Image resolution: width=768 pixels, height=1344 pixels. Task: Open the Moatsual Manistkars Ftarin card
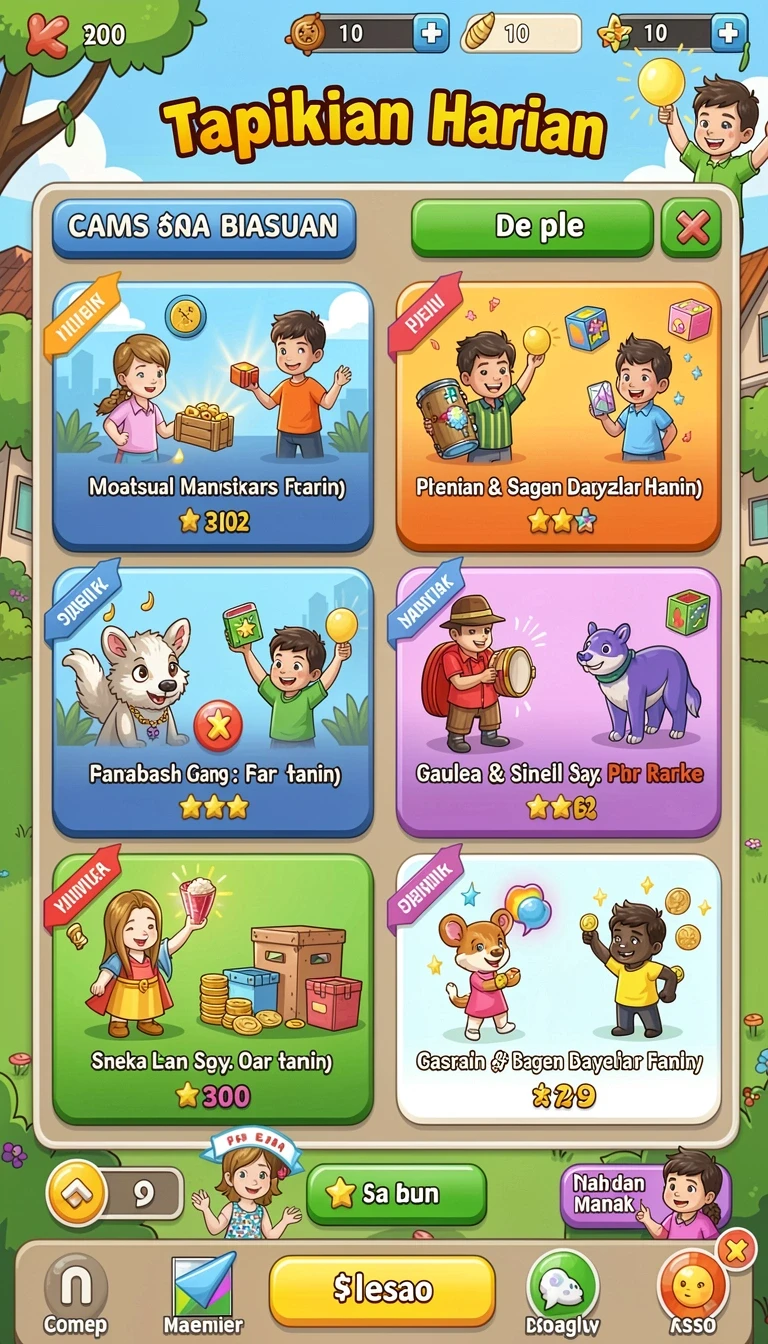212,417
